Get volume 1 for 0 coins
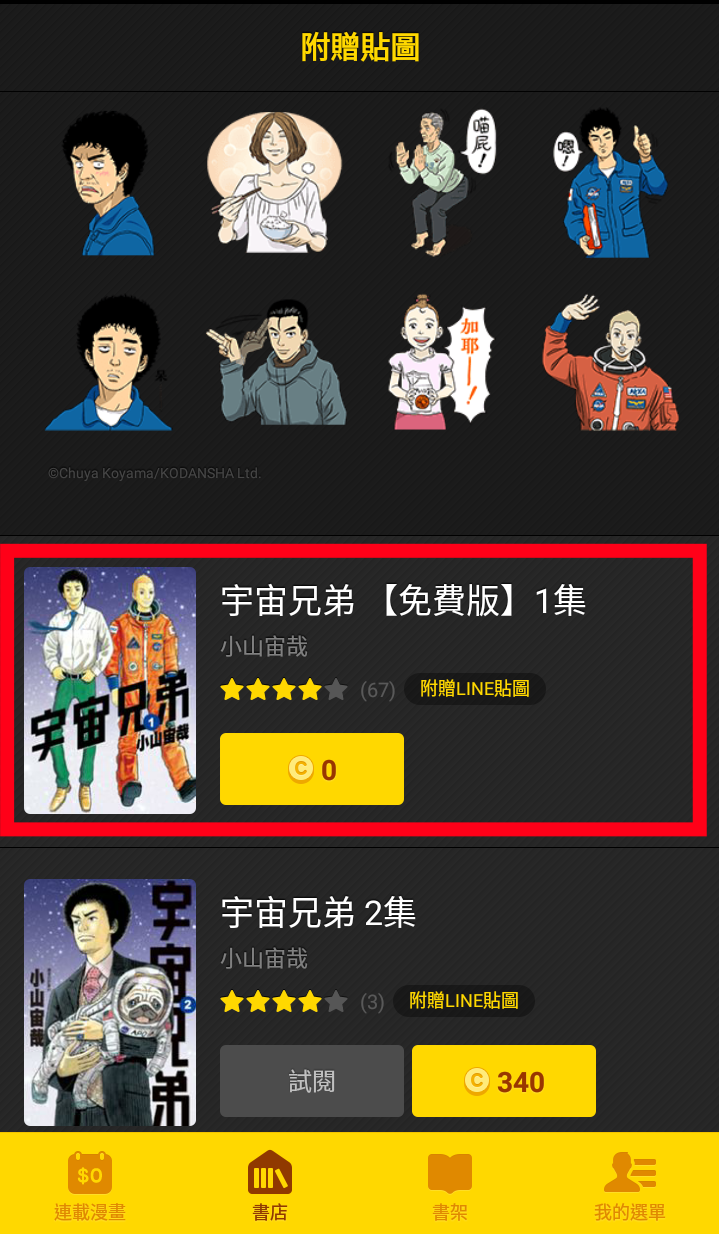Image resolution: width=719 pixels, height=1234 pixels. click(x=312, y=769)
